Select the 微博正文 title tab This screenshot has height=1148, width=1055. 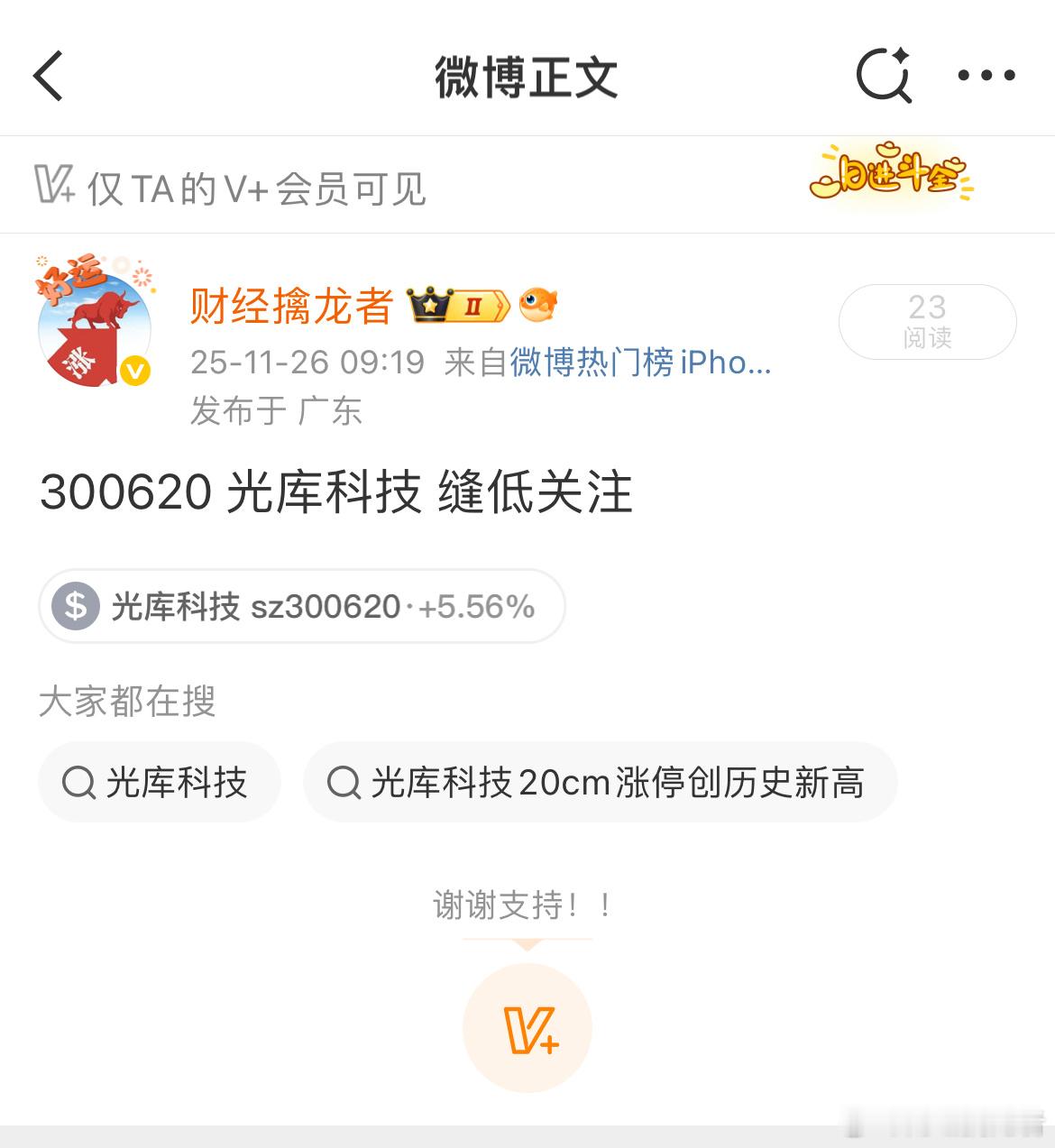tap(527, 76)
